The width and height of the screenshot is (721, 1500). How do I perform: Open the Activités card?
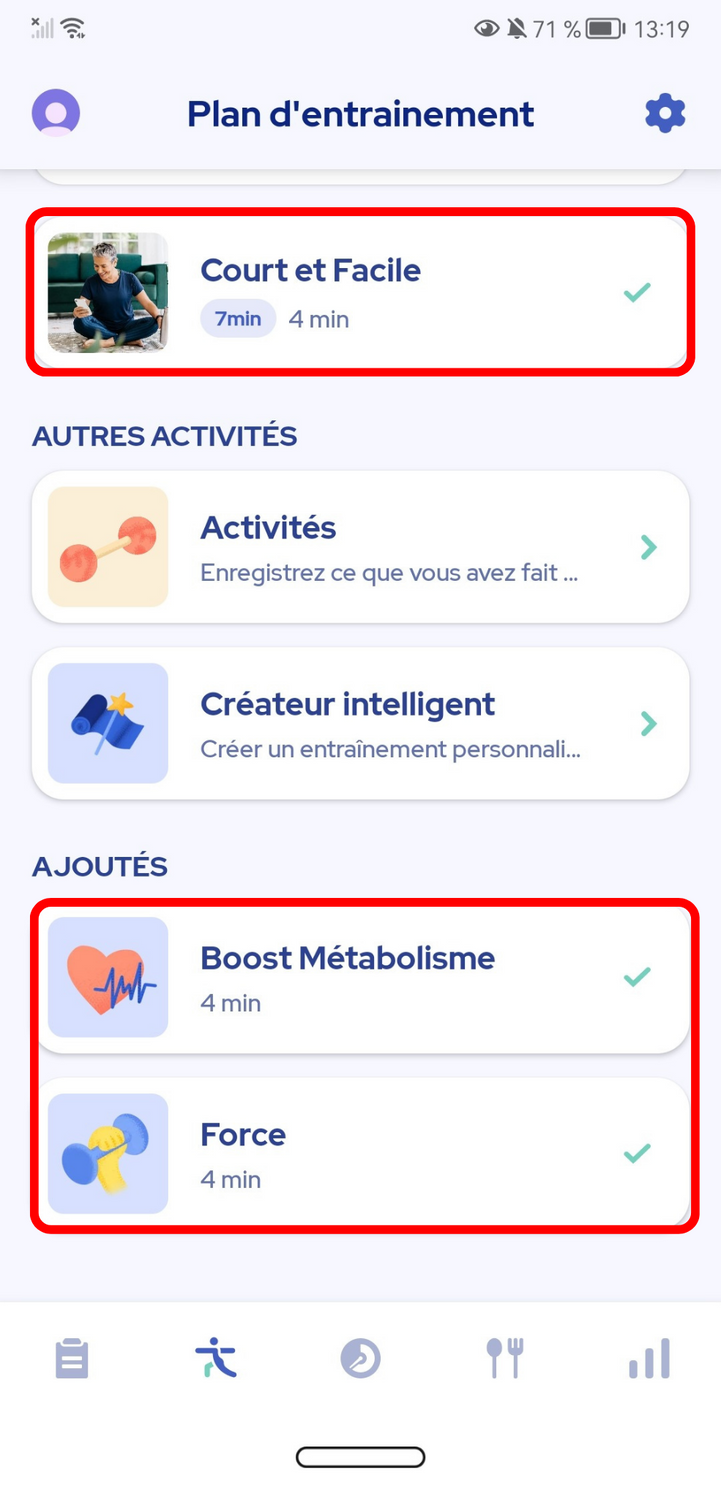tap(360, 547)
